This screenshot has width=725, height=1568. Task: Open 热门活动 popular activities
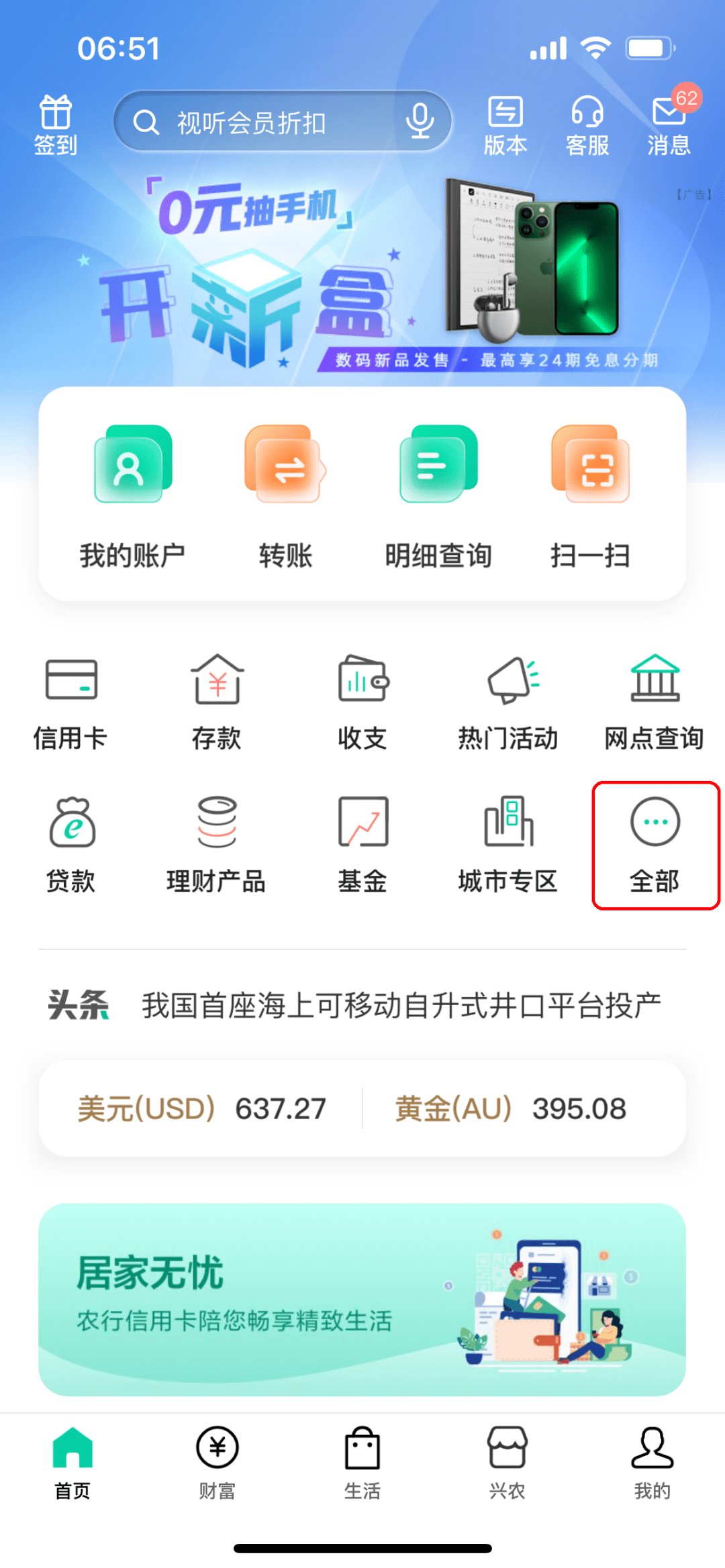(x=507, y=701)
